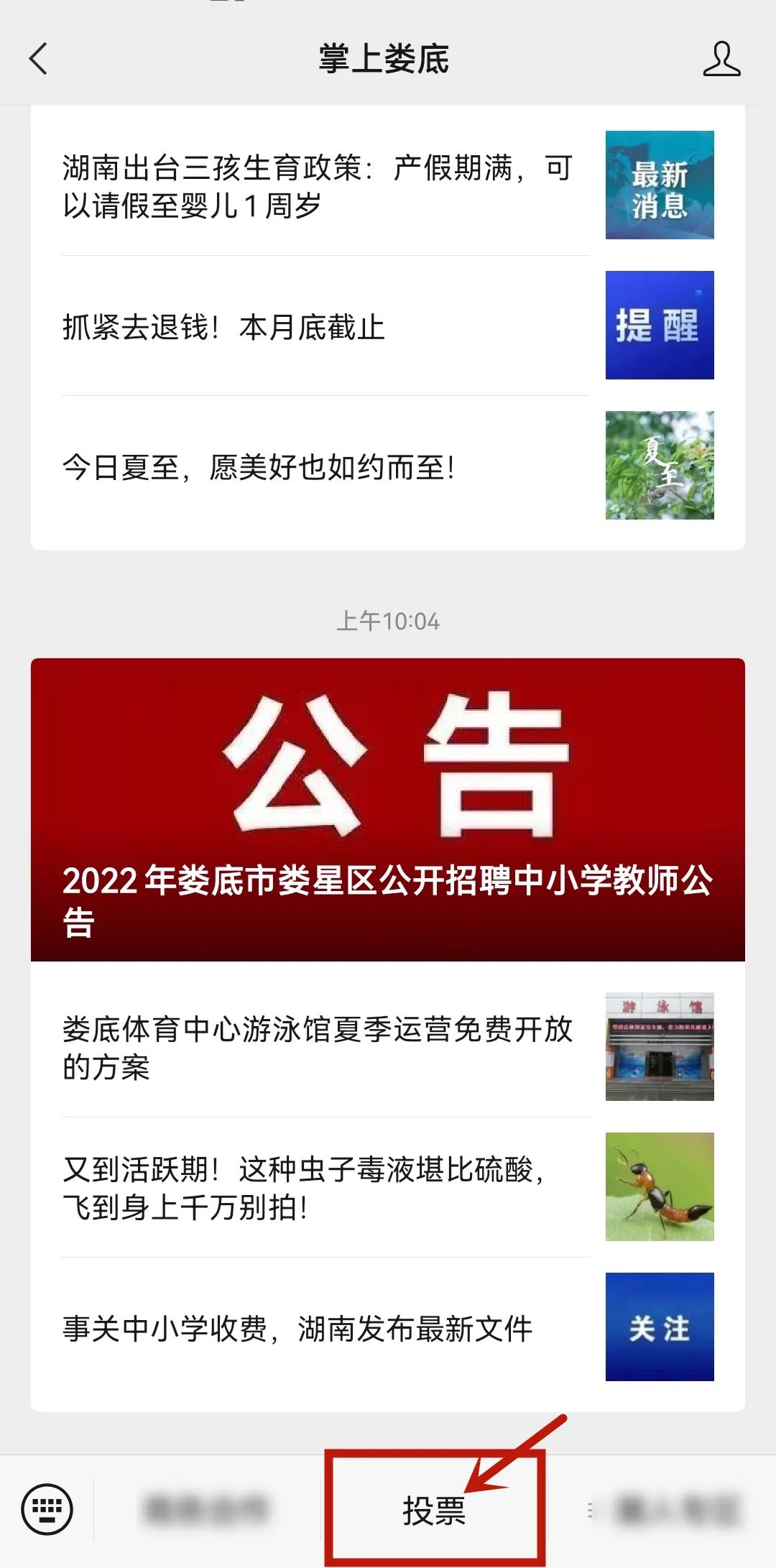
Task: Open the swimming pool free opening article
Action: (x=316, y=1049)
